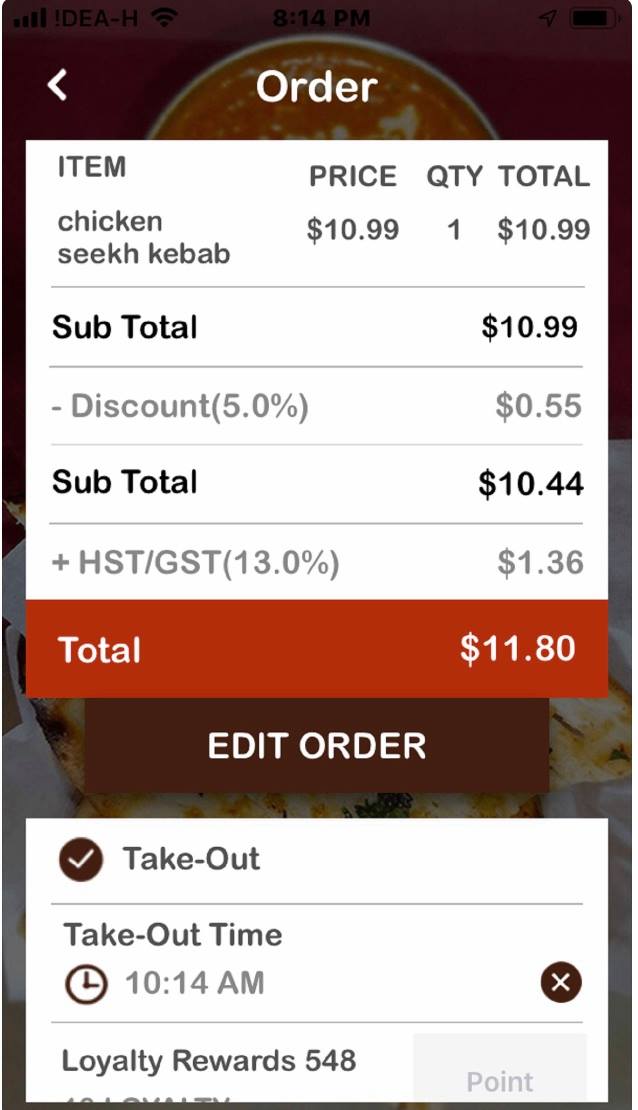Go back from the Order screen
Viewport: 638px width, 1110px height.
tap(58, 86)
